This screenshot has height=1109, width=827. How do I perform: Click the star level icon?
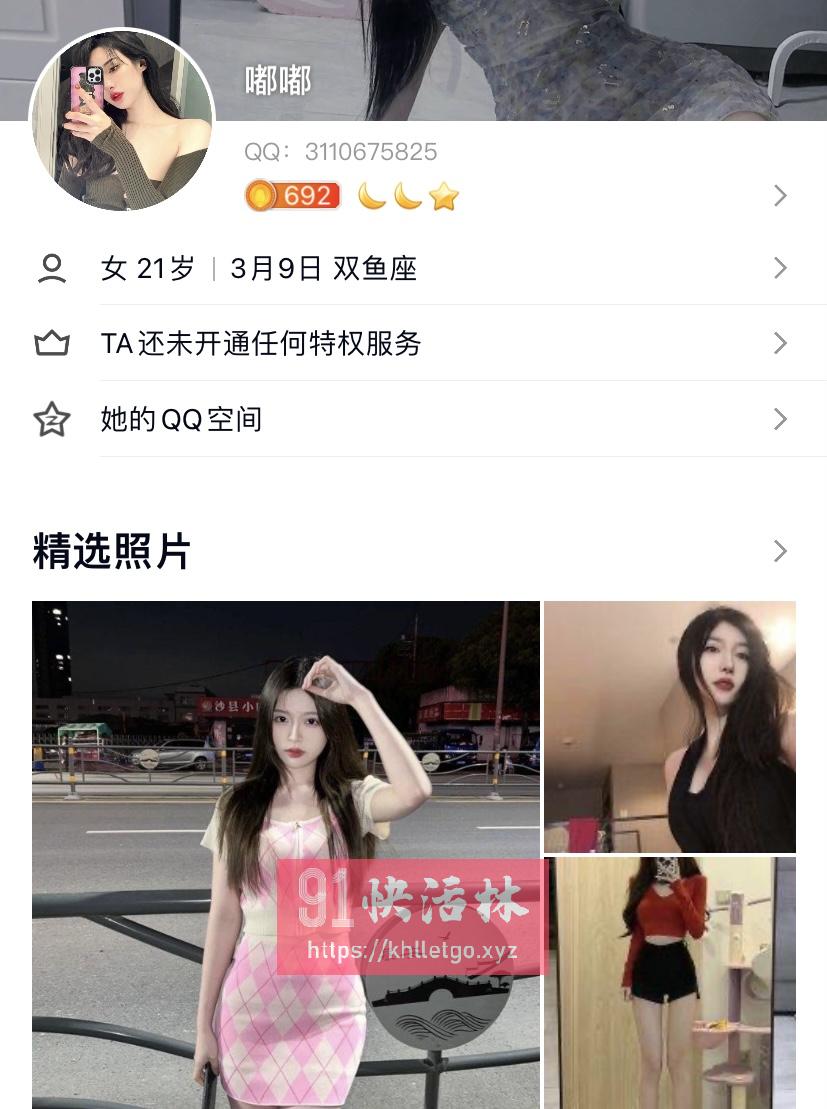[x=438, y=196]
